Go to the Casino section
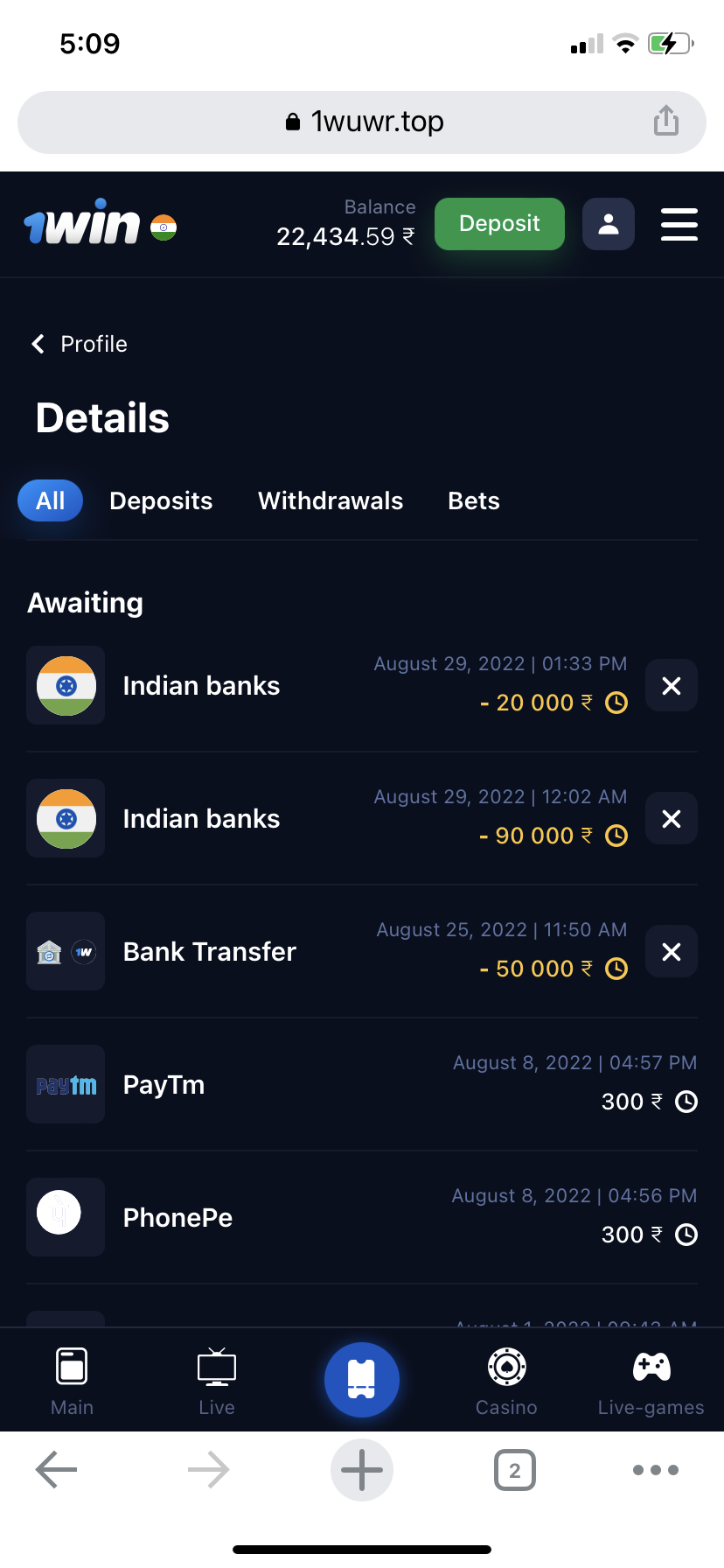This screenshot has height=1568, width=724. click(x=506, y=1381)
